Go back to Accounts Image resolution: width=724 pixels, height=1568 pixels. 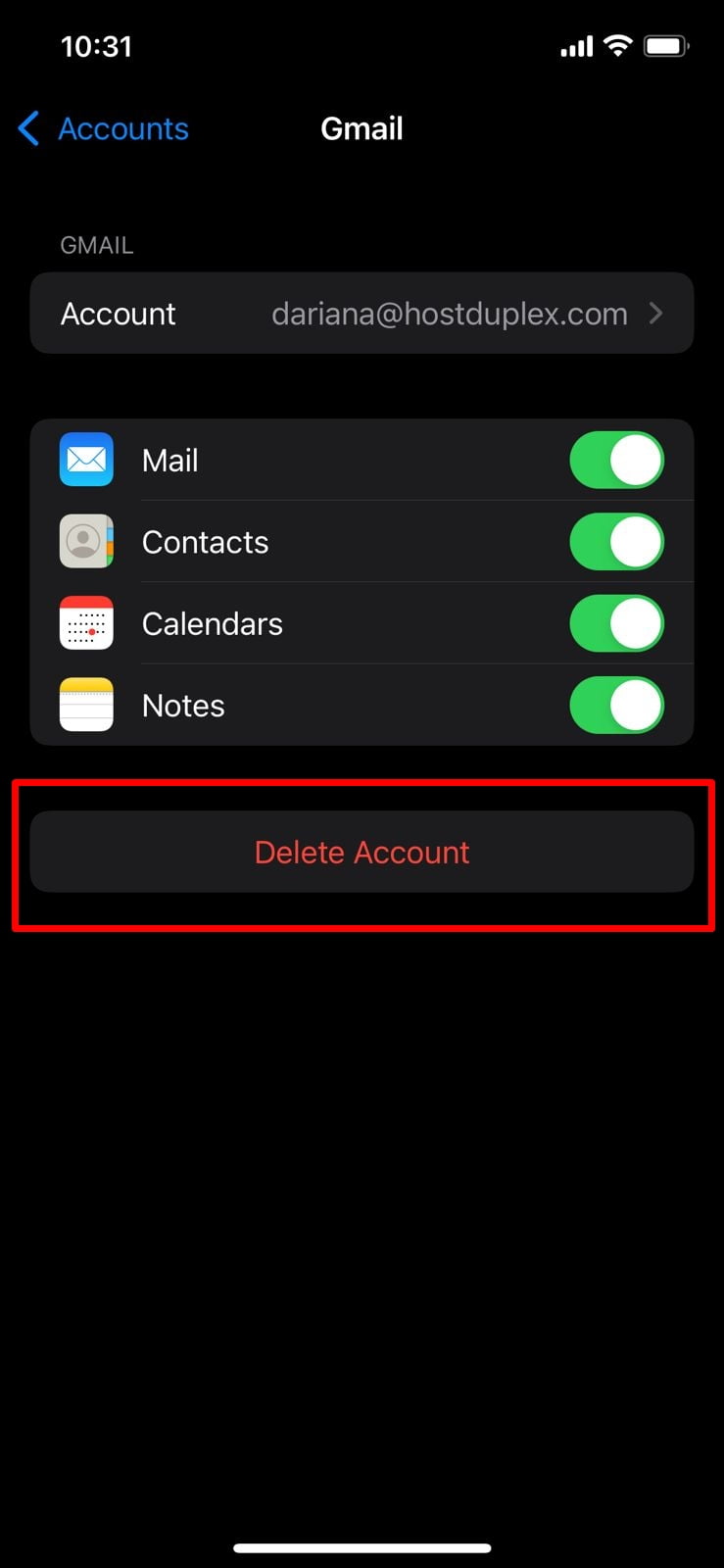(x=104, y=128)
